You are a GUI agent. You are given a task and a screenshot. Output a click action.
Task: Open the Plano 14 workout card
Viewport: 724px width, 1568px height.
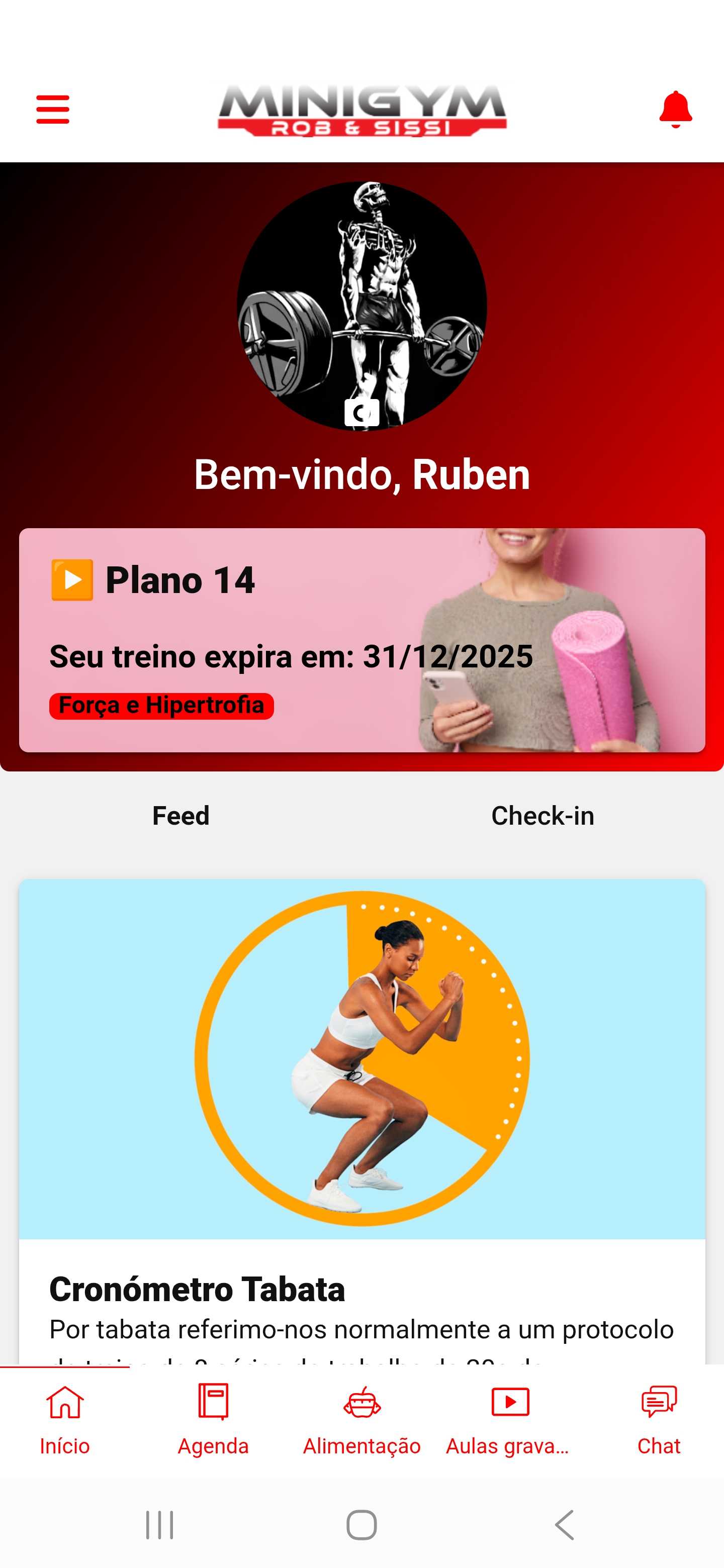(361, 639)
